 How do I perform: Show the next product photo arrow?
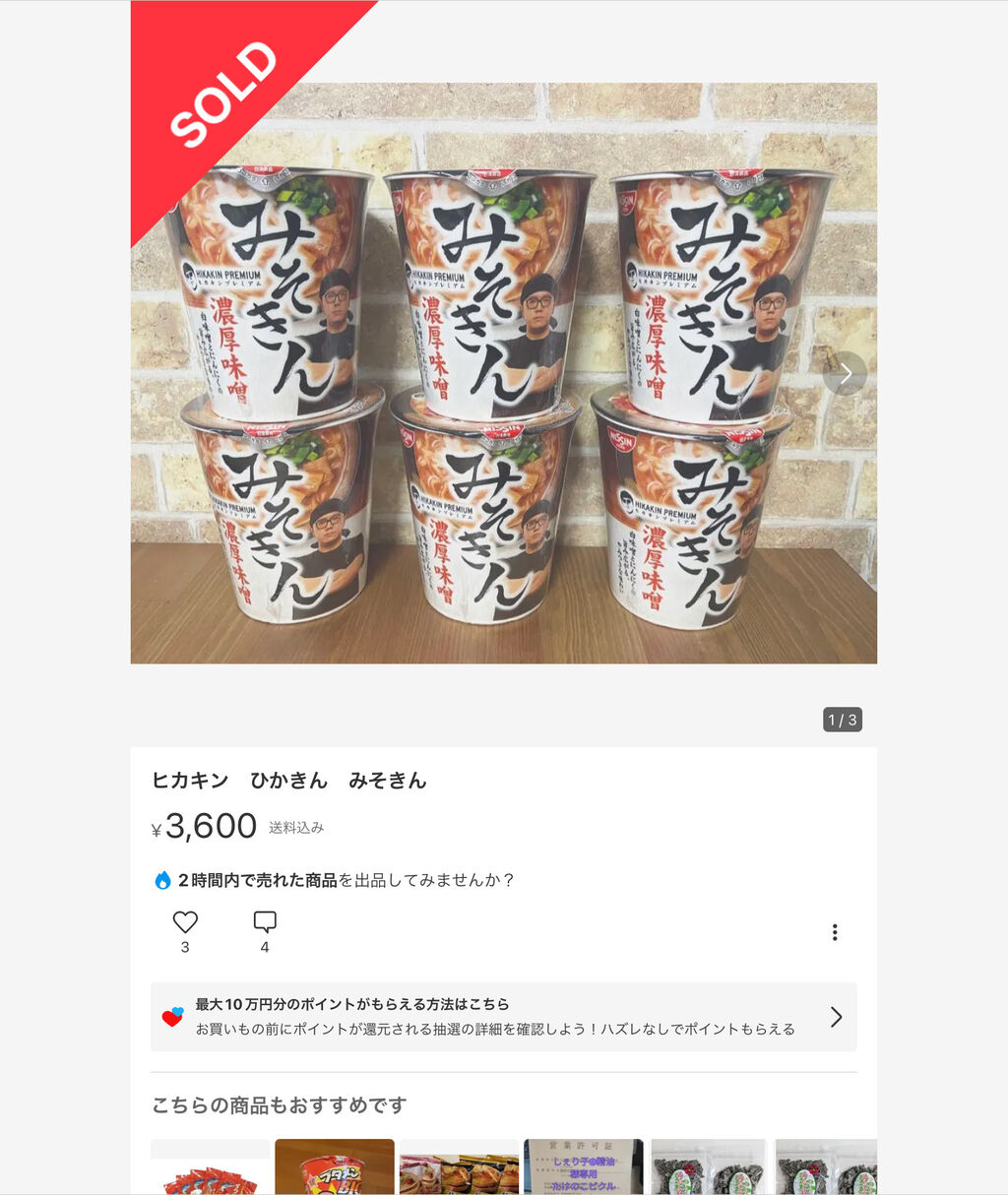845,373
